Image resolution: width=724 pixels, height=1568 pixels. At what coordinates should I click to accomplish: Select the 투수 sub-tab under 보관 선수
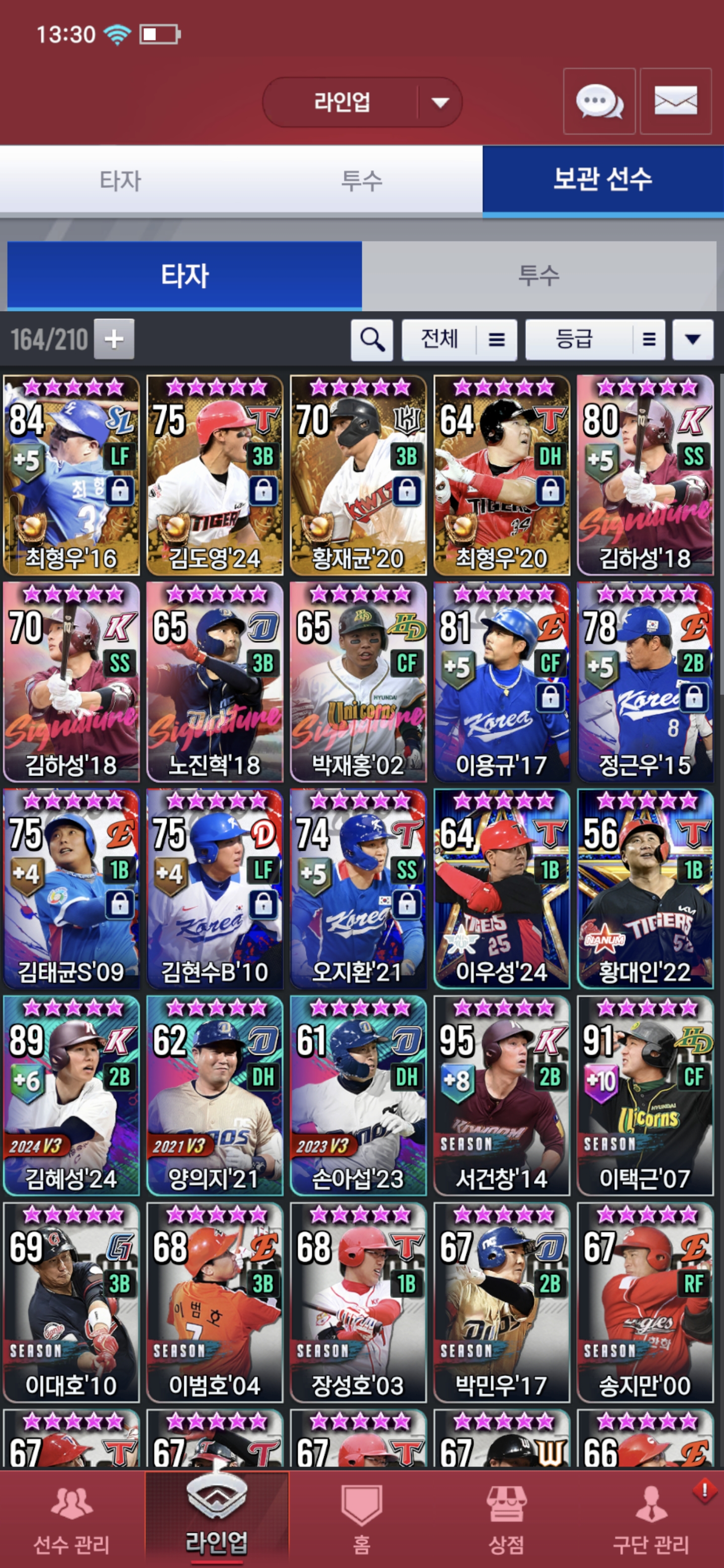pyautogui.click(x=538, y=275)
